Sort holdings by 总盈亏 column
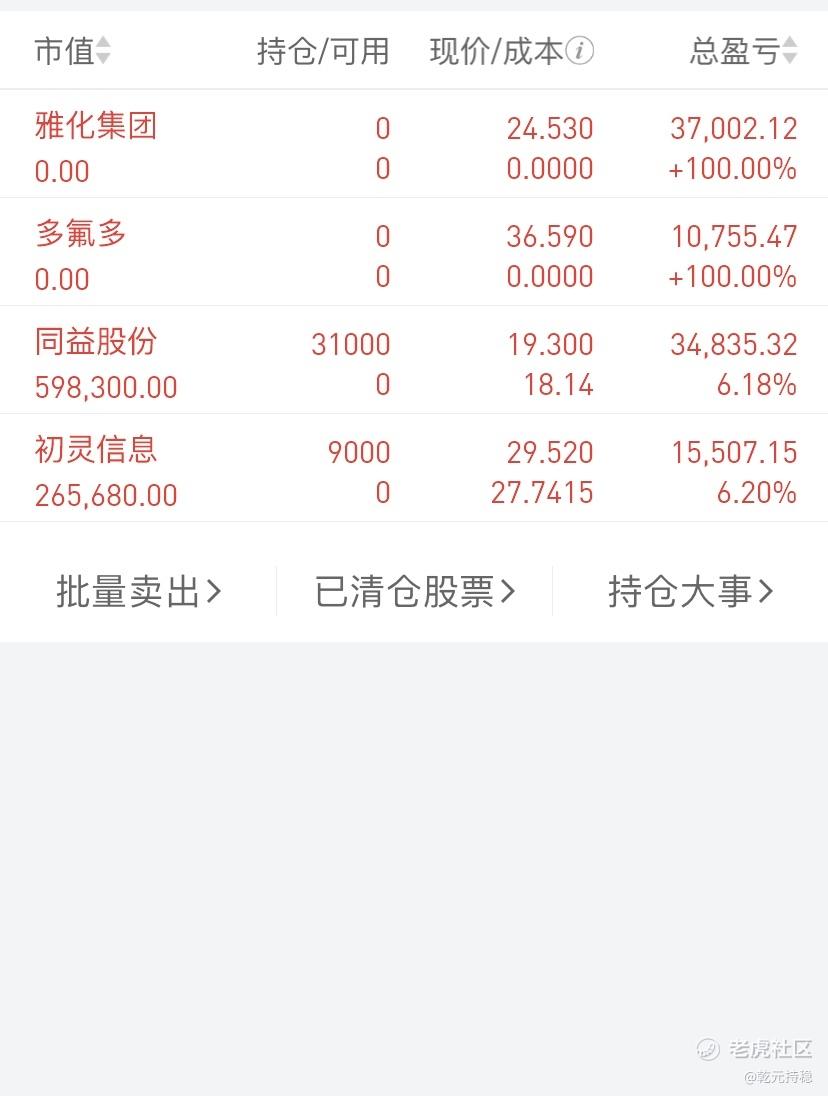828x1096 pixels. pos(744,51)
